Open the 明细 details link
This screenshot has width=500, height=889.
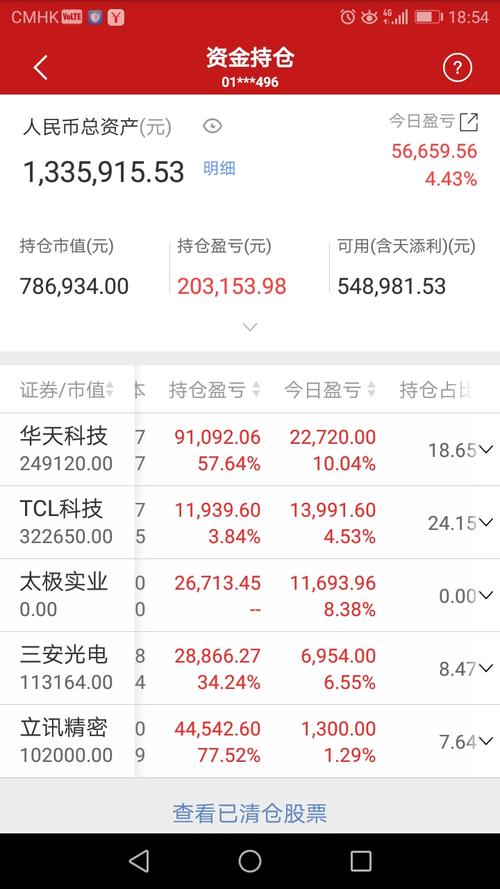coord(219,168)
